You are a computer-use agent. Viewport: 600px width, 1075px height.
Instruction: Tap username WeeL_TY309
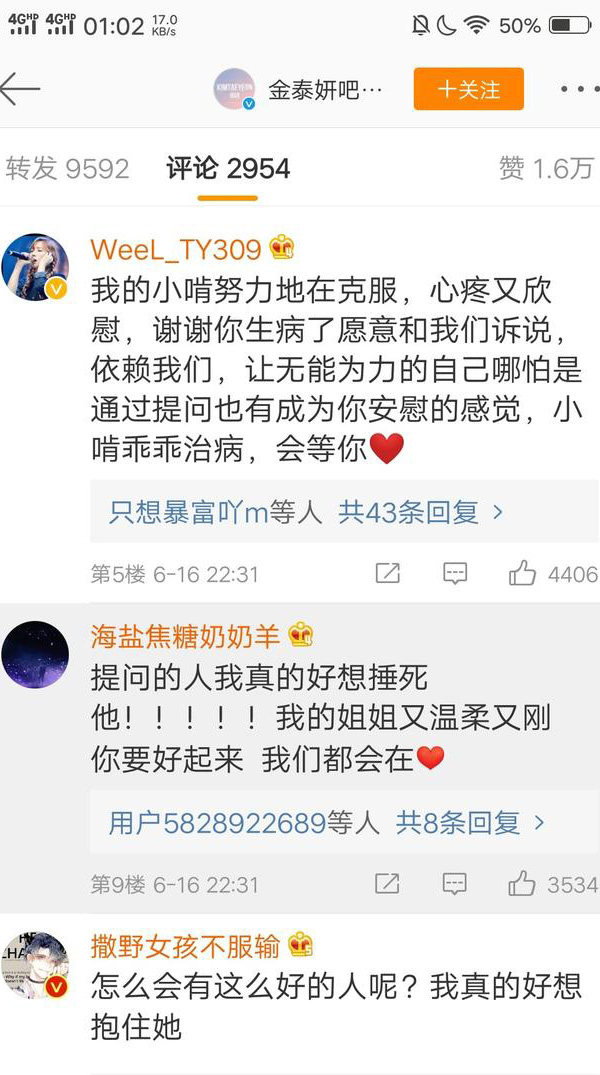(x=176, y=248)
